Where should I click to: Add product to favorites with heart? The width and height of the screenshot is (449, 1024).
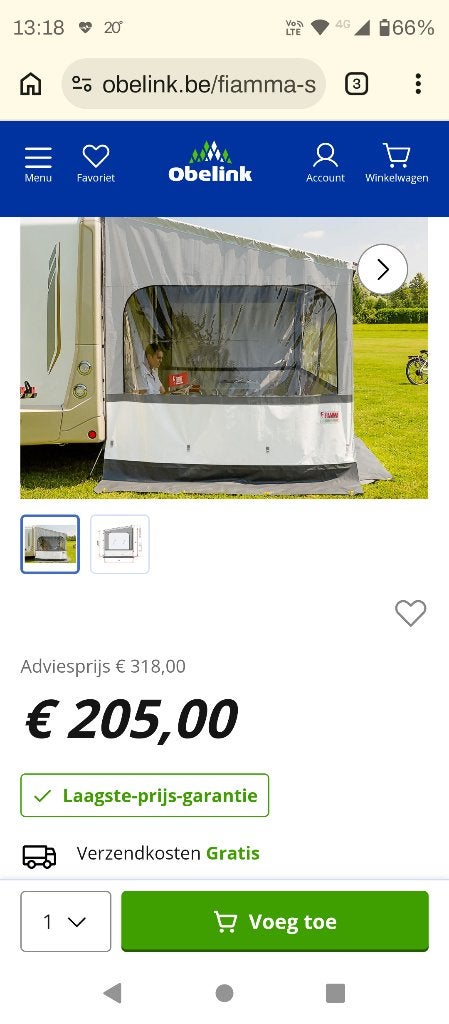[410, 613]
